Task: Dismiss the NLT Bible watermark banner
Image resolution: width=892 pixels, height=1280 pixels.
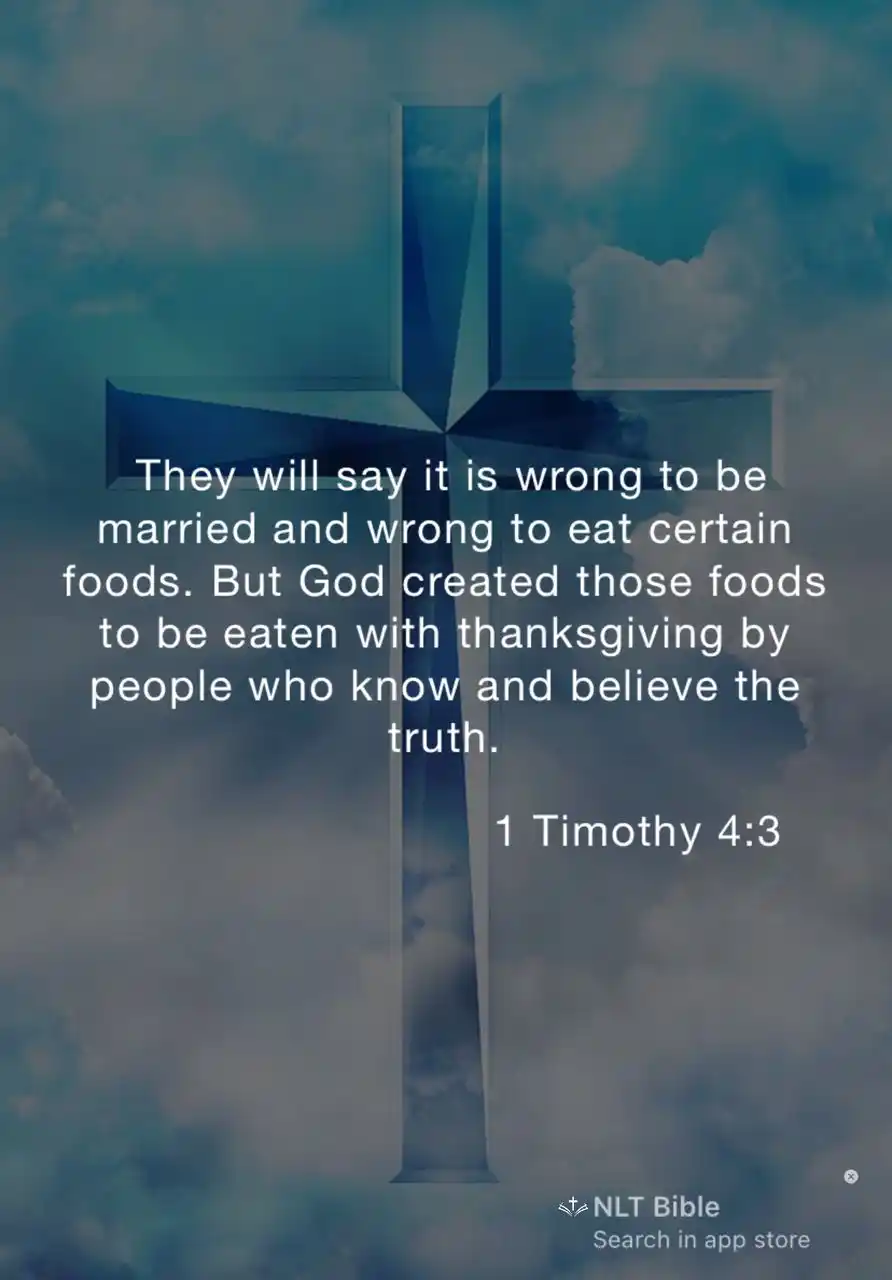Action: (x=851, y=1177)
